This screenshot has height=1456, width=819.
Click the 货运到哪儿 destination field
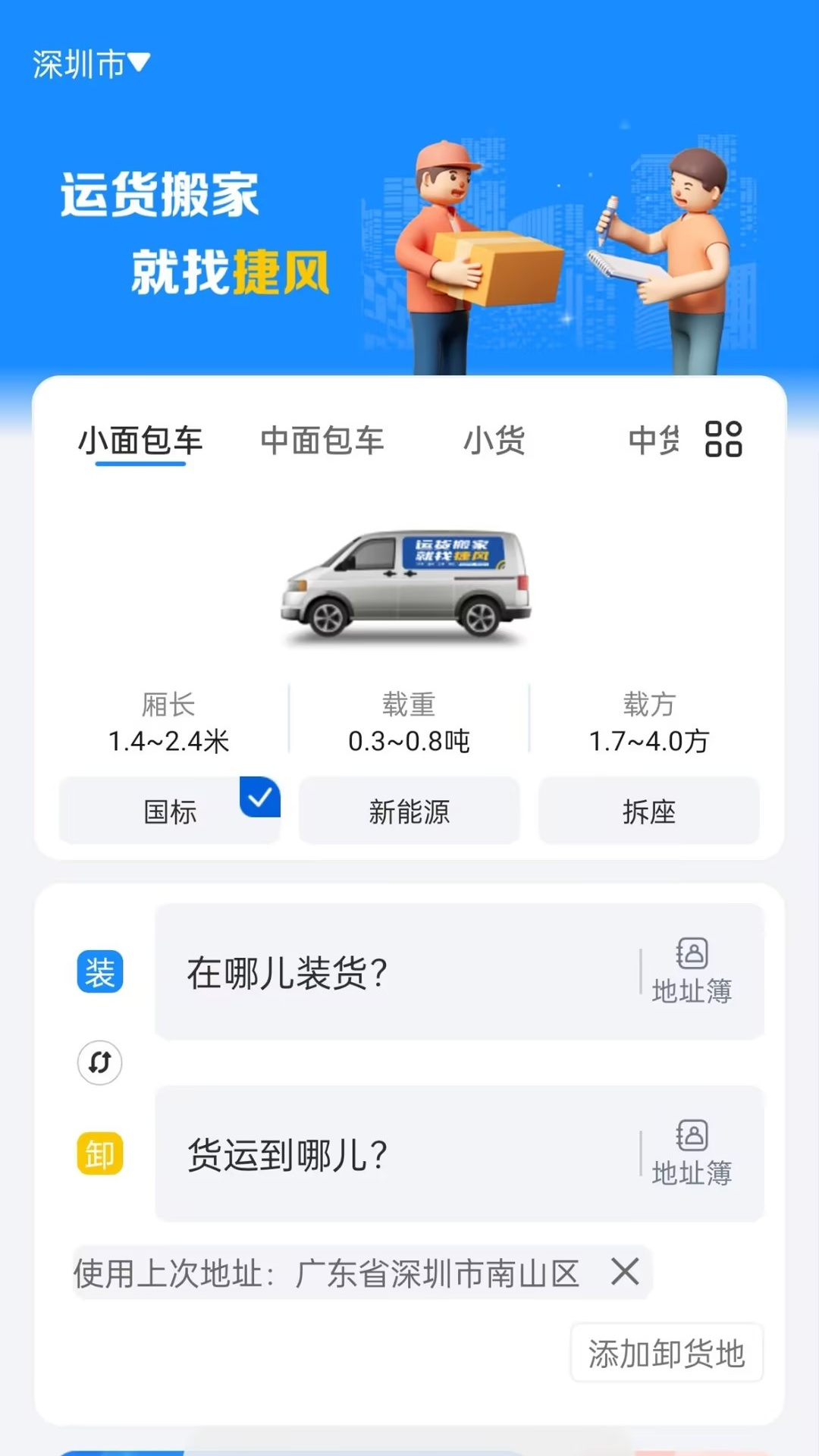[x=341, y=1156]
